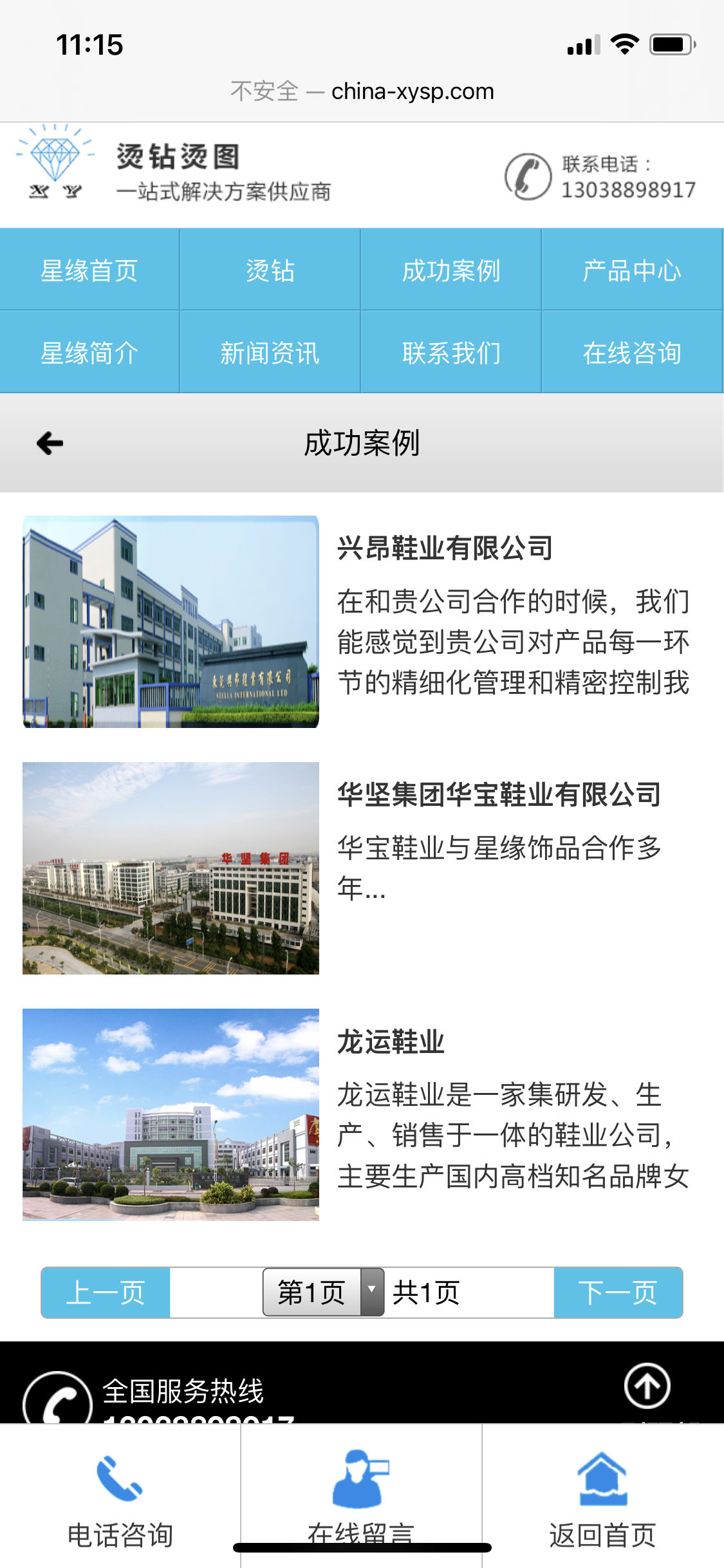Call the phone number in the header
Image resolution: width=724 pixels, height=1568 pixels.
click(x=627, y=189)
